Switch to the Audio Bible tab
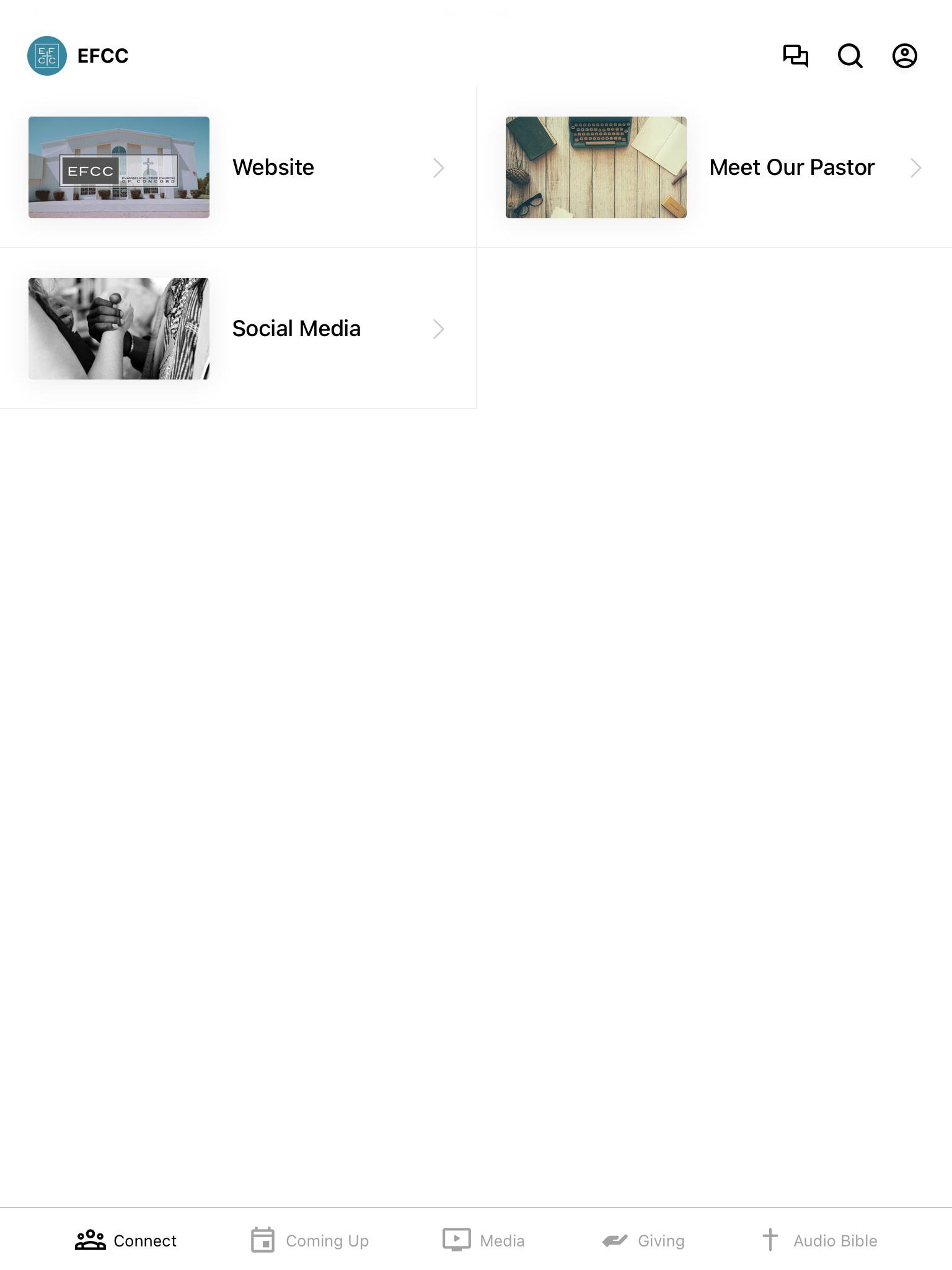This screenshot has width=952, height=1270. [x=819, y=1240]
